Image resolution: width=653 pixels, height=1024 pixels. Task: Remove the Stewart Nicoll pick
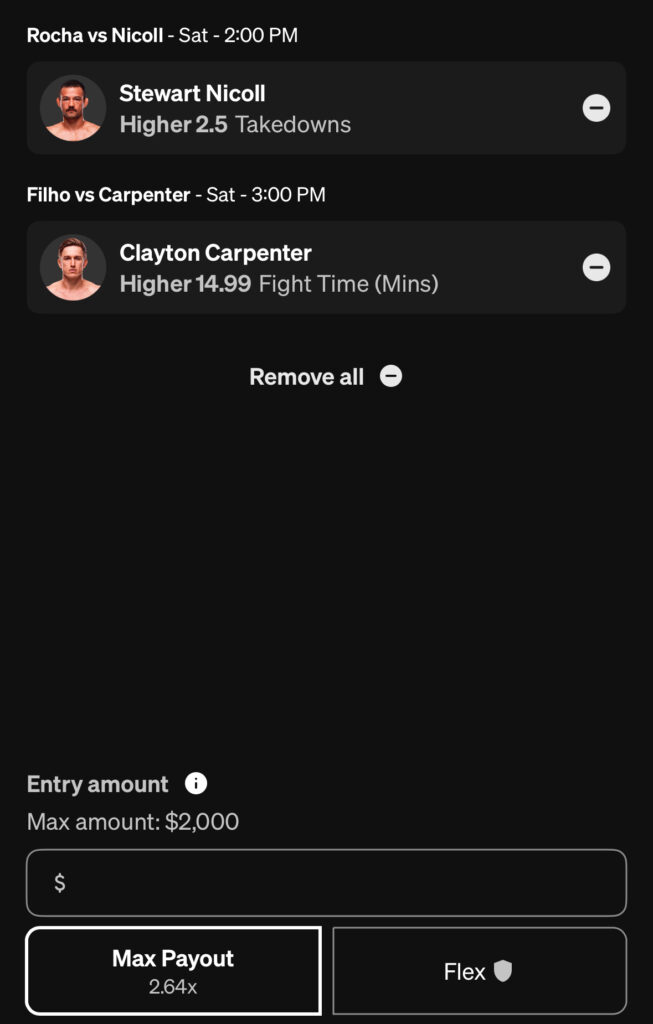click(x=596, y=108)
